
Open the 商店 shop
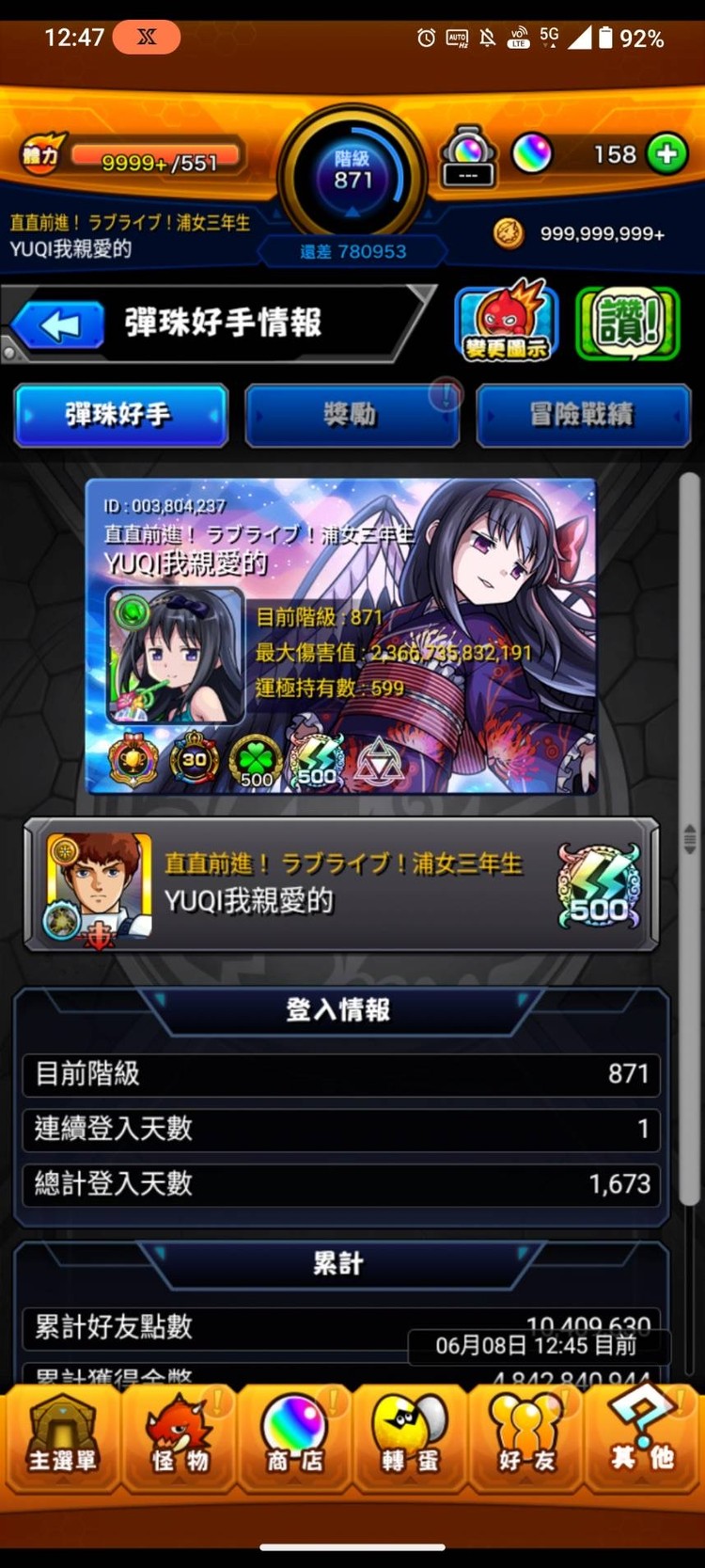[x=294, y=1437]
